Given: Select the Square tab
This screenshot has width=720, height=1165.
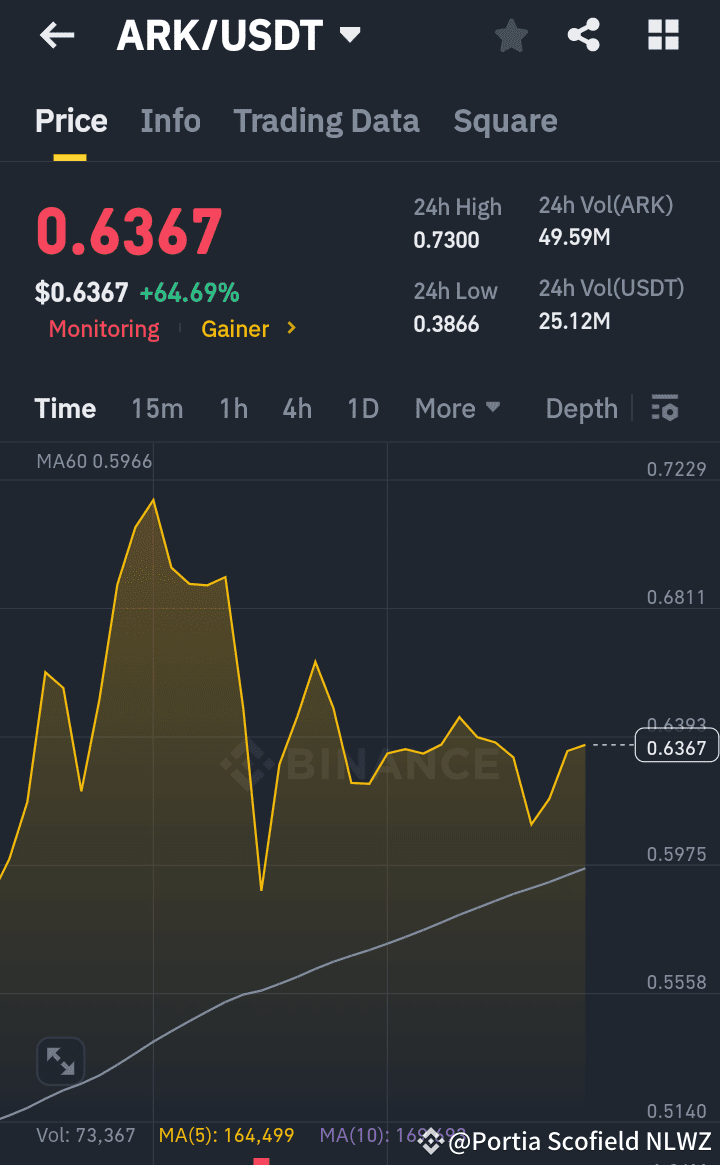Looking at the screenshot, I should point(505,120).
